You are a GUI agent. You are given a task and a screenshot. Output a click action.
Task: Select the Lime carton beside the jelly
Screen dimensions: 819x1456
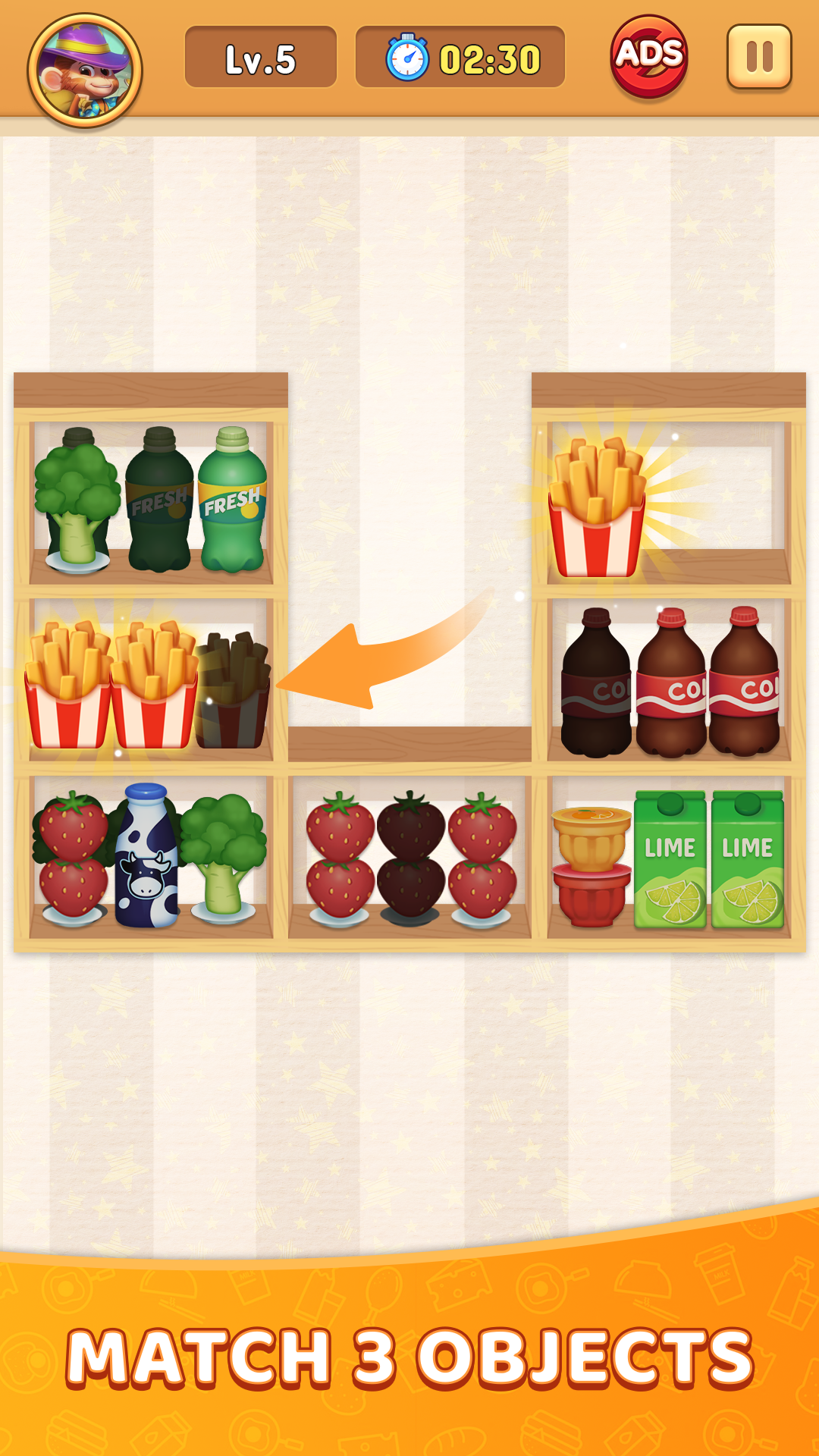(x=670, y=861)
